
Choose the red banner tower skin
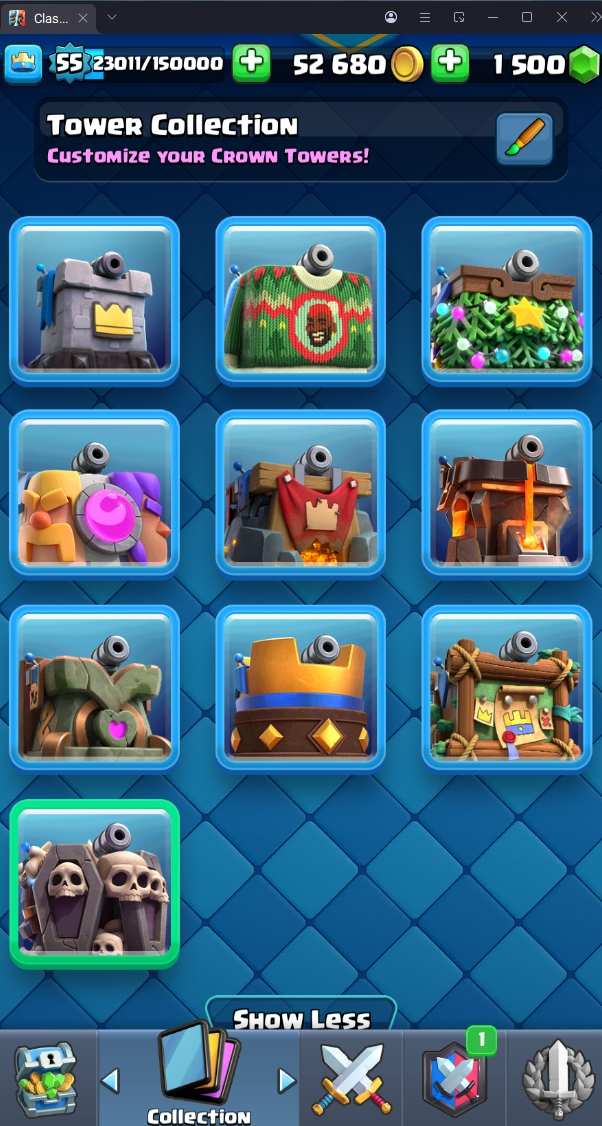pos(301,494)
